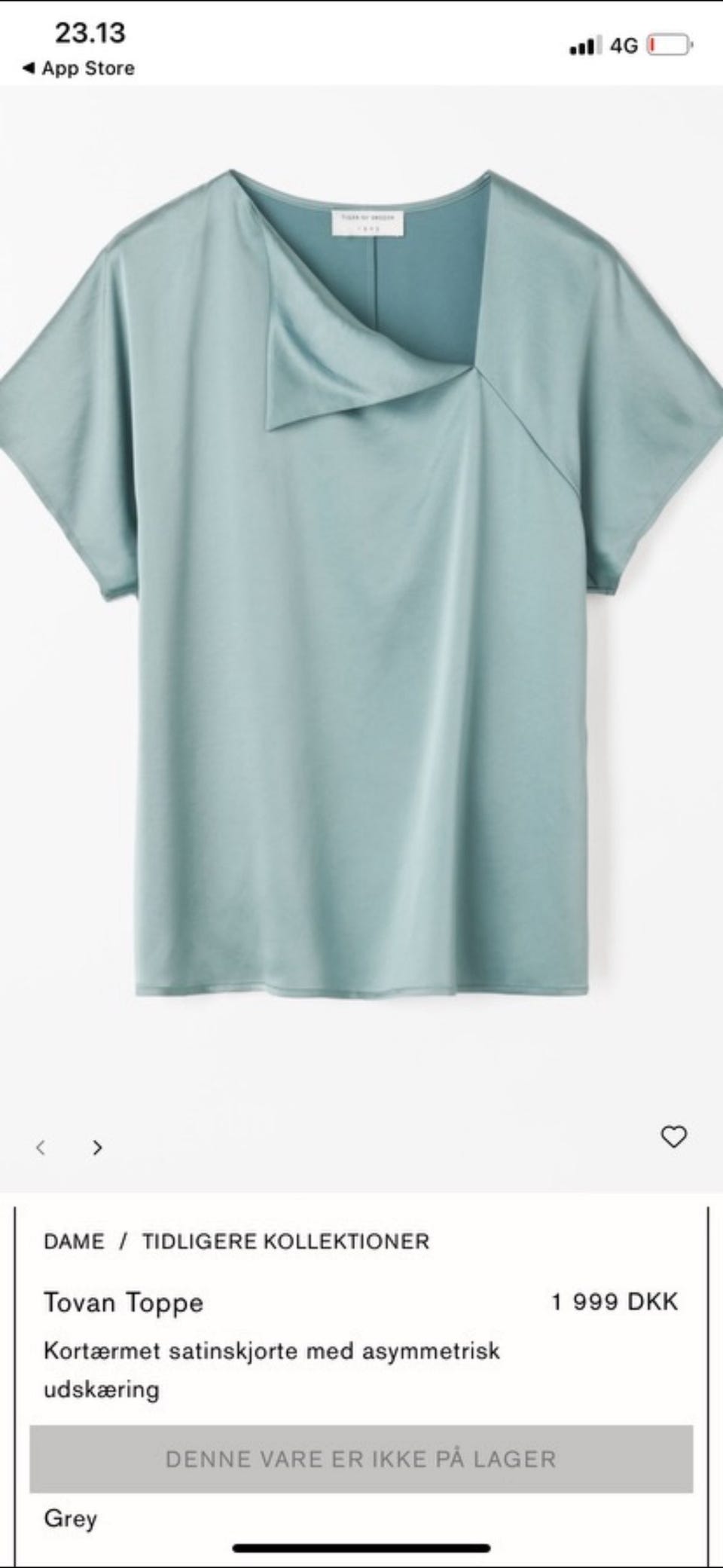Tap the Denne vare er ikke på lager button
The image size is (723, 1568).
[x=361, y=1459]
